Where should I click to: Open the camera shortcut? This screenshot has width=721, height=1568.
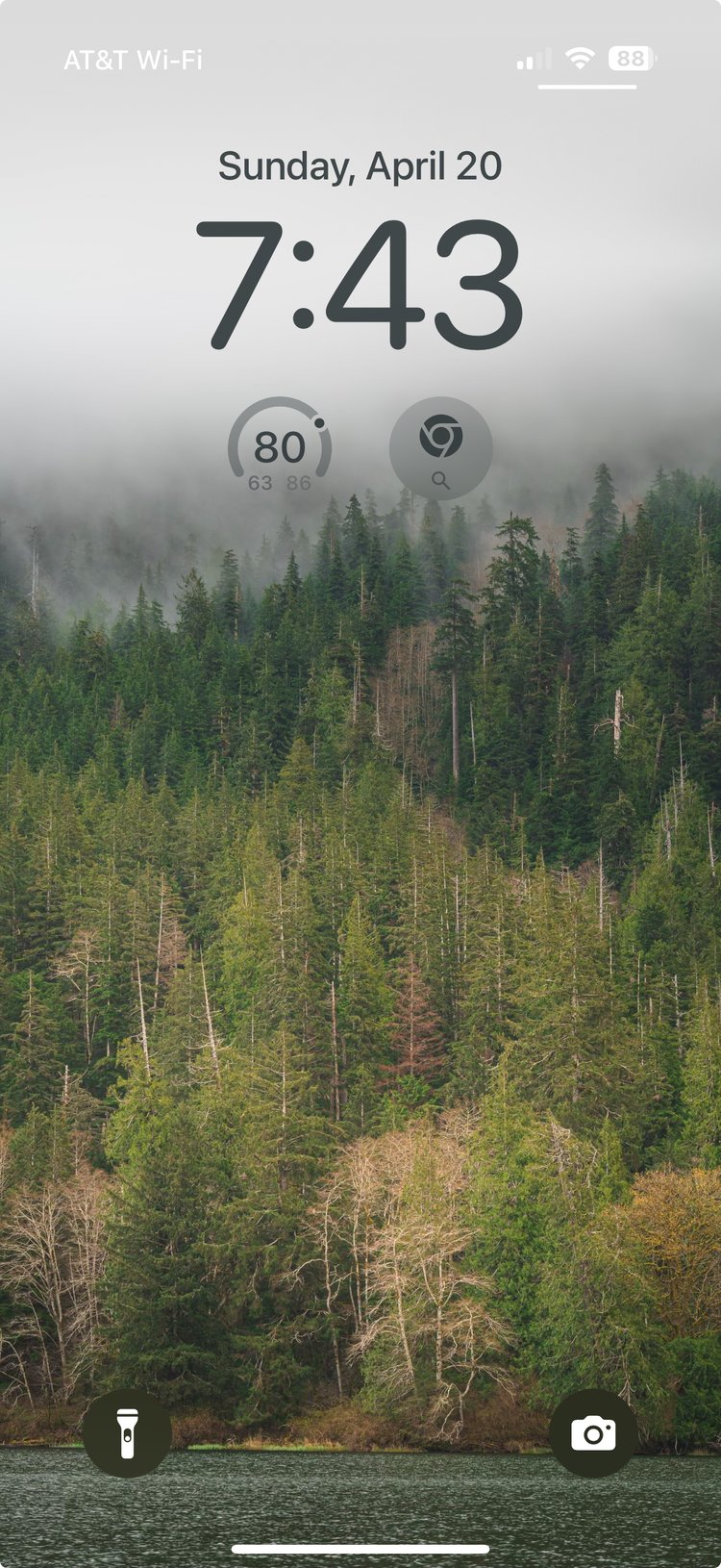tap(593, 1433)
